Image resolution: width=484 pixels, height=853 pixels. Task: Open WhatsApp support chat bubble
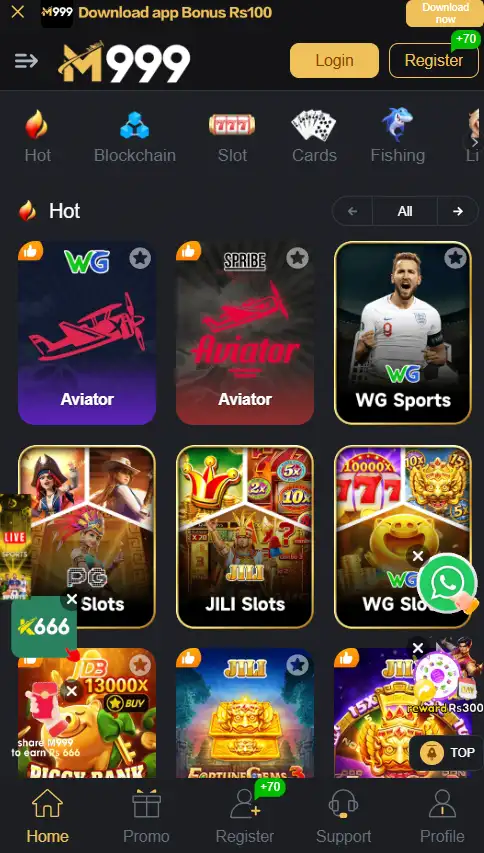(447, 583)
